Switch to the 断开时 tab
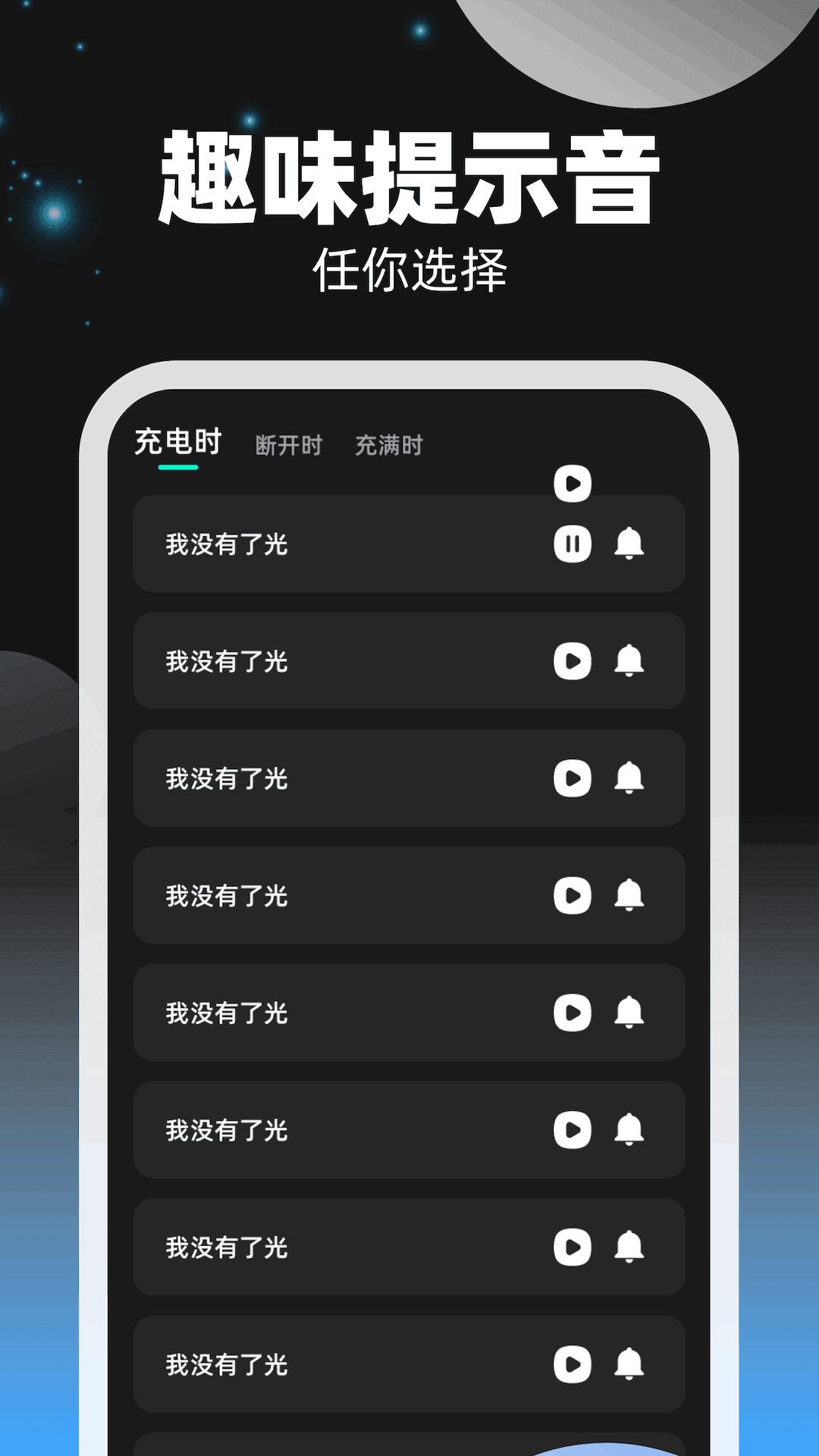Image resolution: width=819 pixels, height=1456 pixels. click(289, 445)
